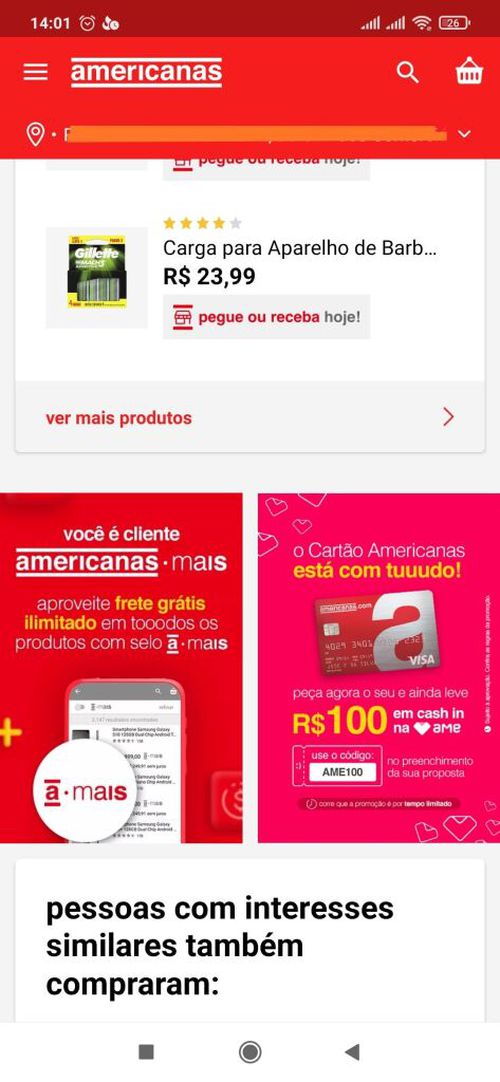
Task: Go back with the system back button
Action: pyautogui.click(x=352, y=1052)
